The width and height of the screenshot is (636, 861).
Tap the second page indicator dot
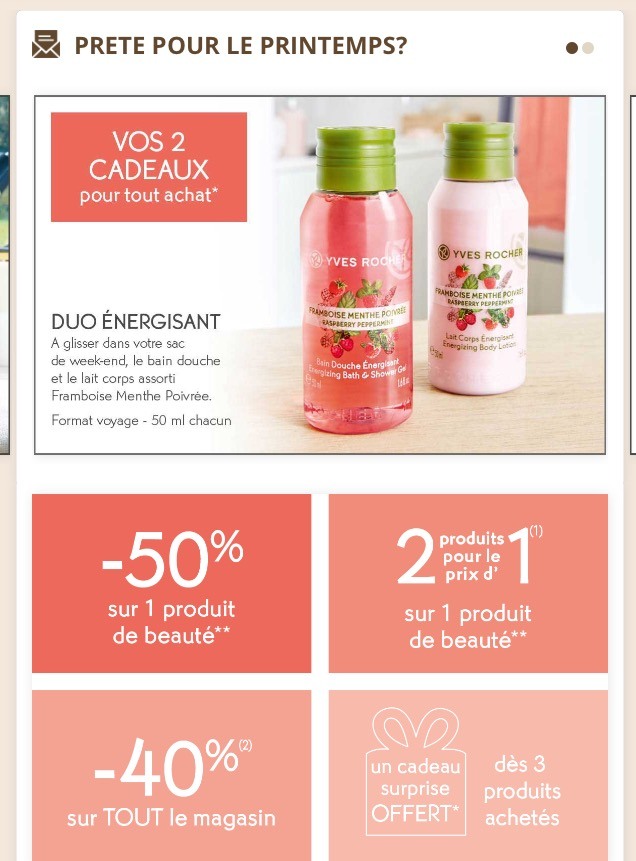click(588, 47)
